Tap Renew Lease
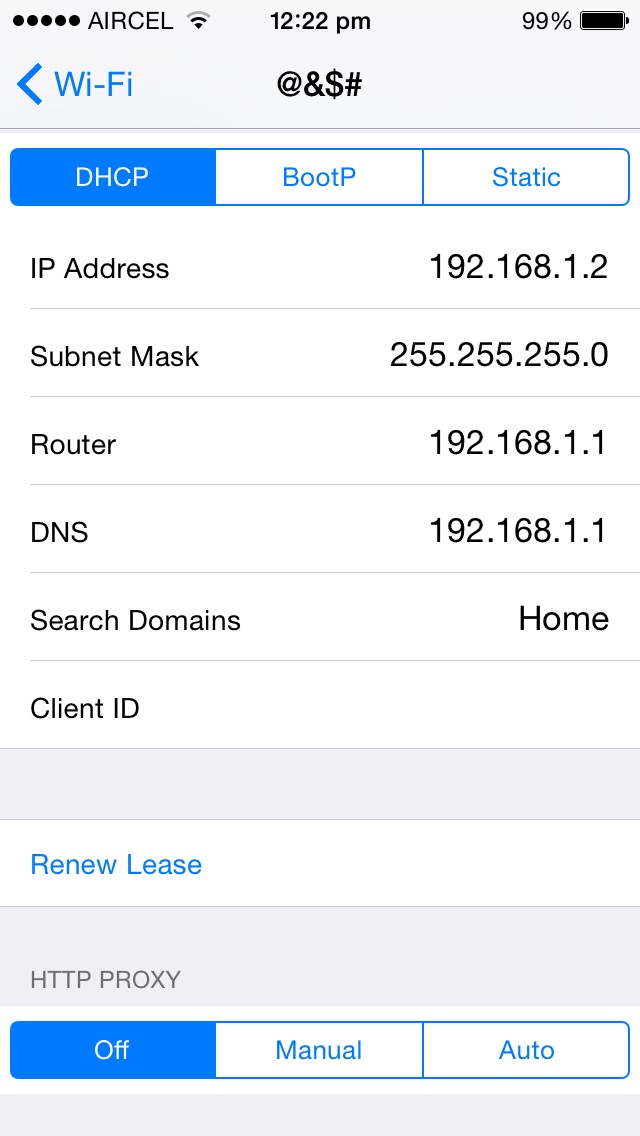Image resolution: width=640 pixels, height=1136 pixels. click(x=116, y=864)
